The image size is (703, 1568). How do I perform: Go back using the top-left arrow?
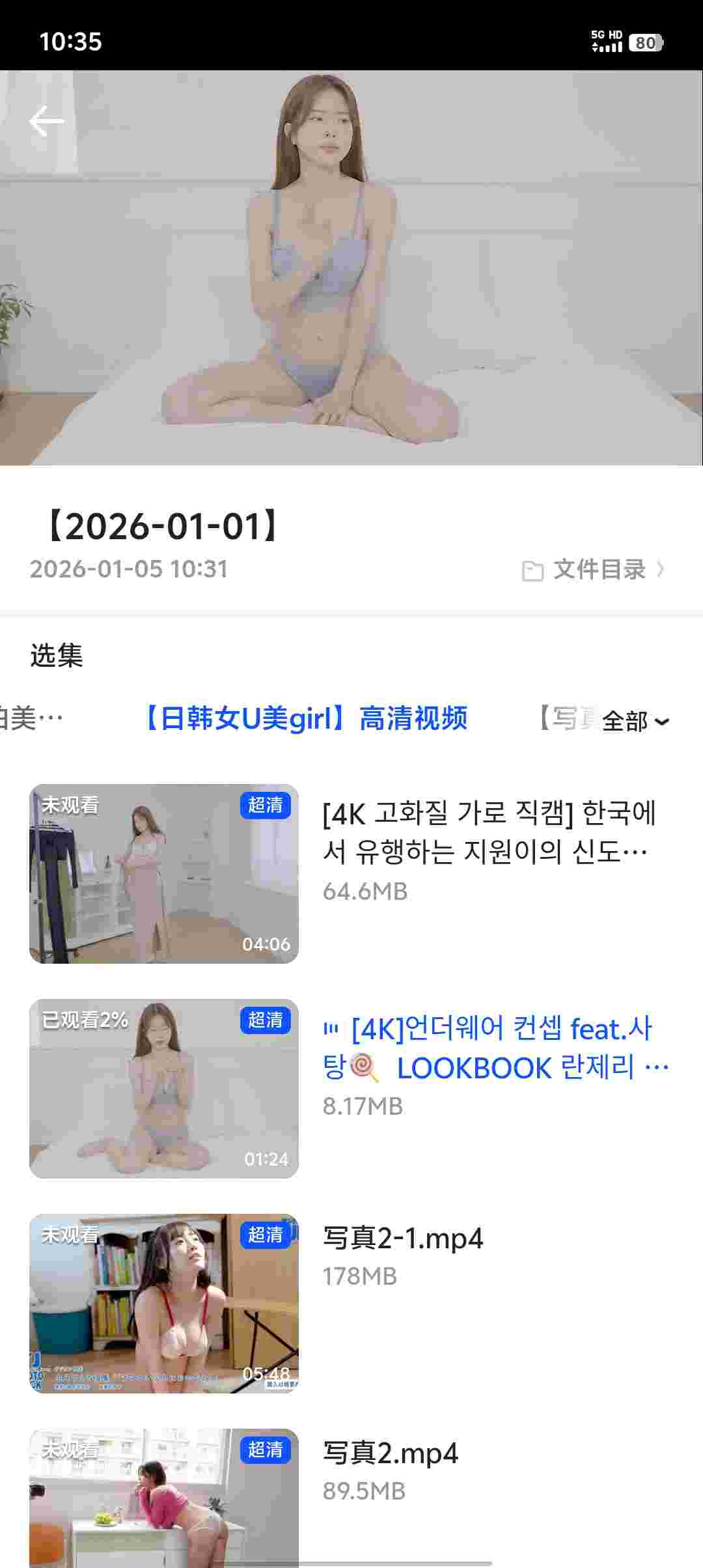coord(46,121)
